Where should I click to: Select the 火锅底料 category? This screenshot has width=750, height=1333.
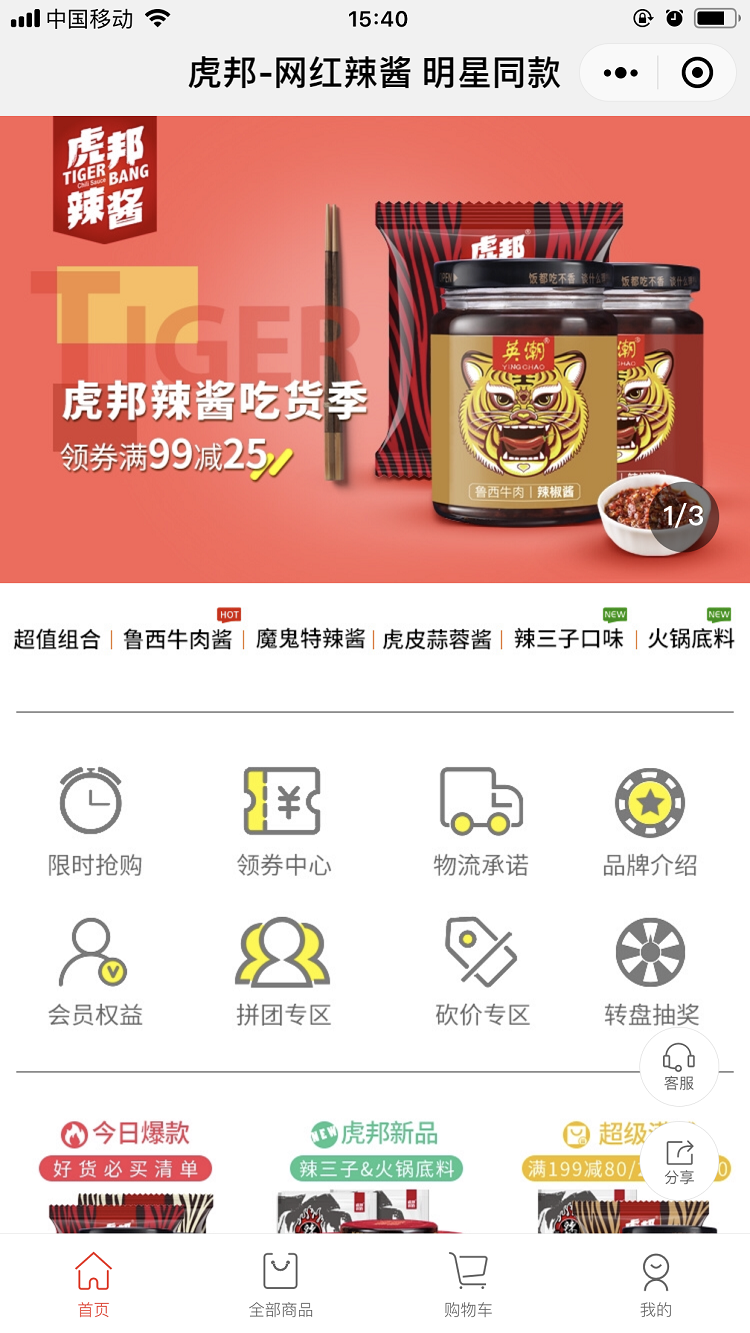coord(690,639)
